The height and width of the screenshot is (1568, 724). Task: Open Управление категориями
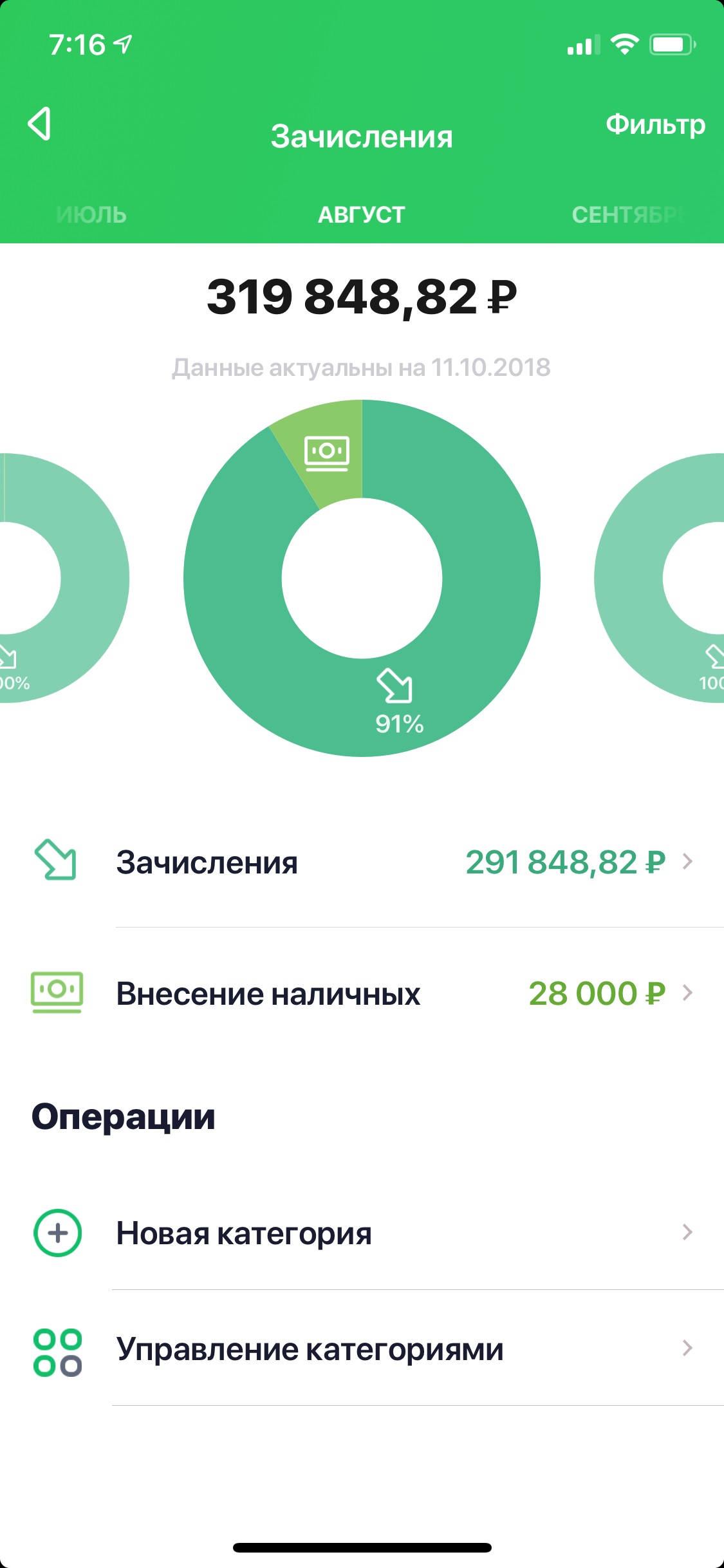[362, 1348]
